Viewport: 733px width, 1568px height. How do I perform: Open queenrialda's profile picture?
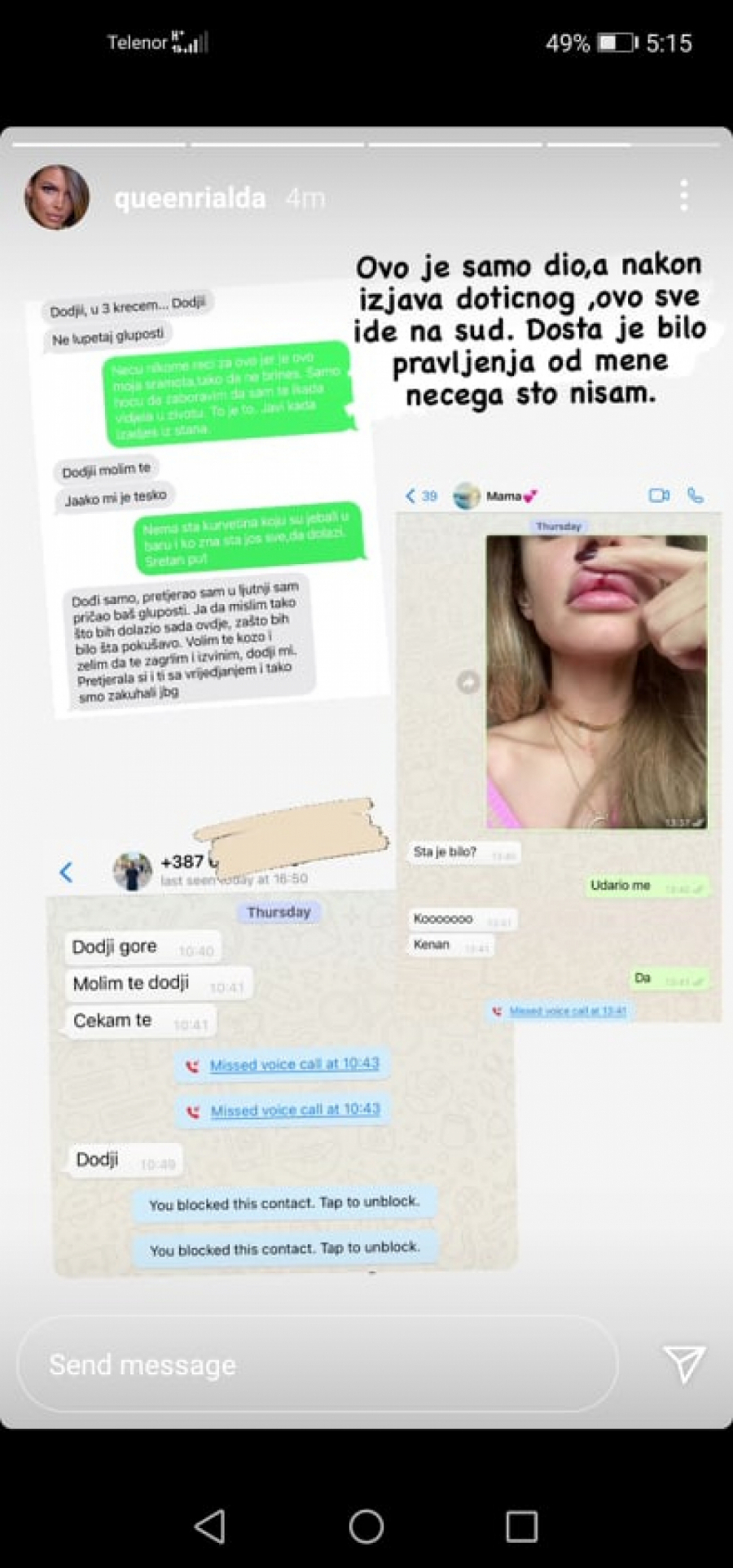coord(57,198)
